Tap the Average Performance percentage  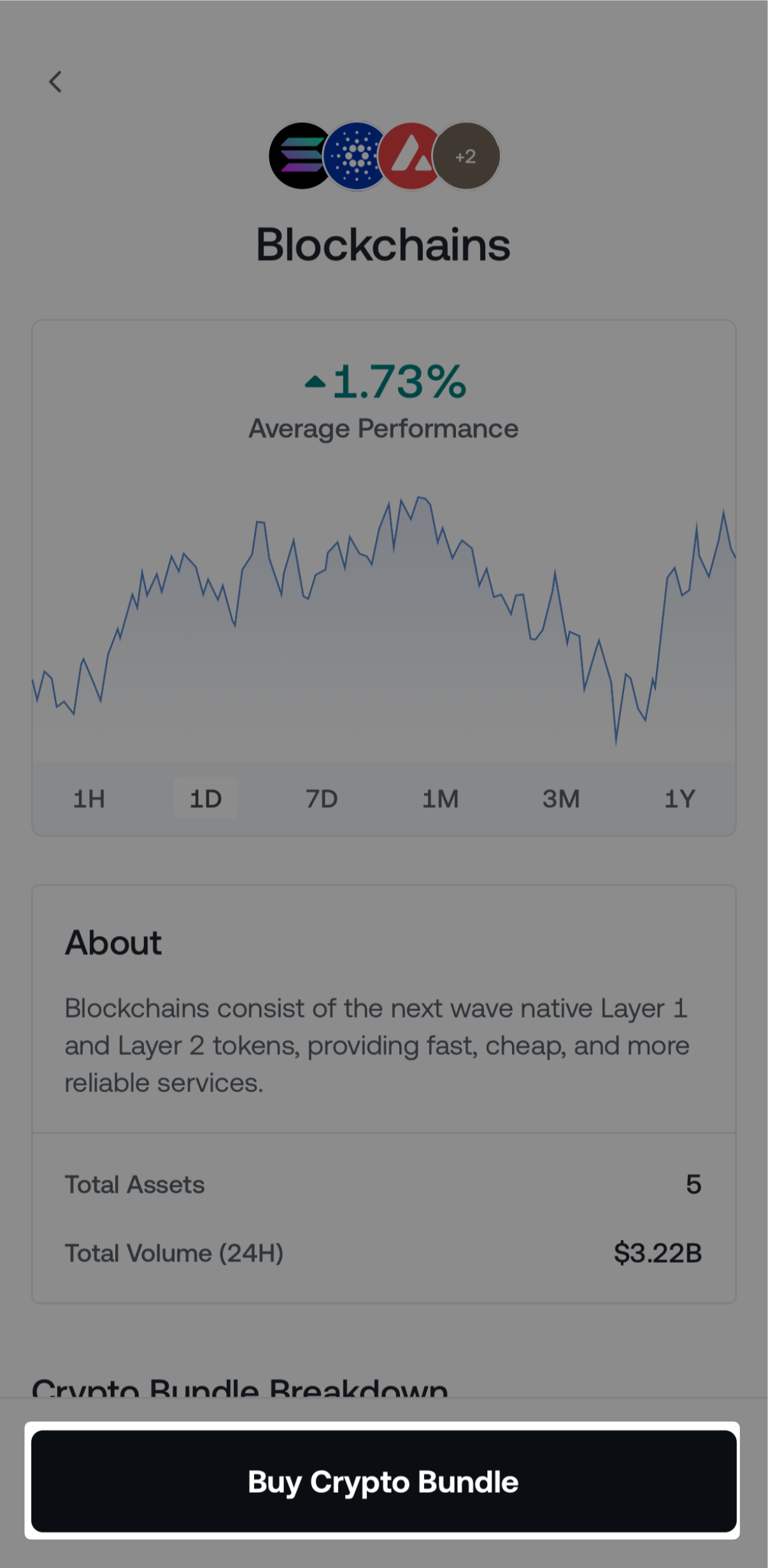click(398, 382)
